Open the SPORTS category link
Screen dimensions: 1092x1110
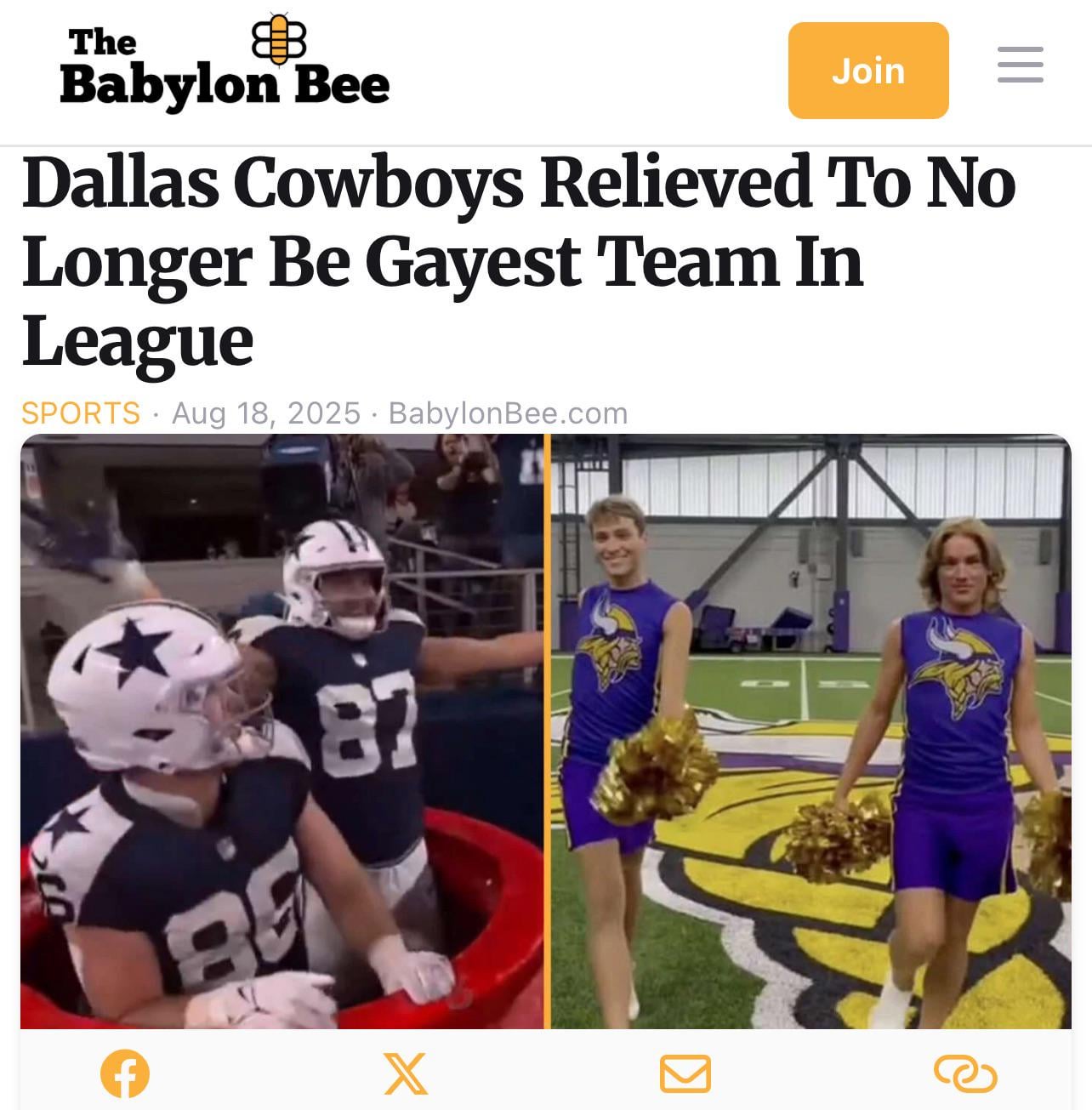[81, 413]
